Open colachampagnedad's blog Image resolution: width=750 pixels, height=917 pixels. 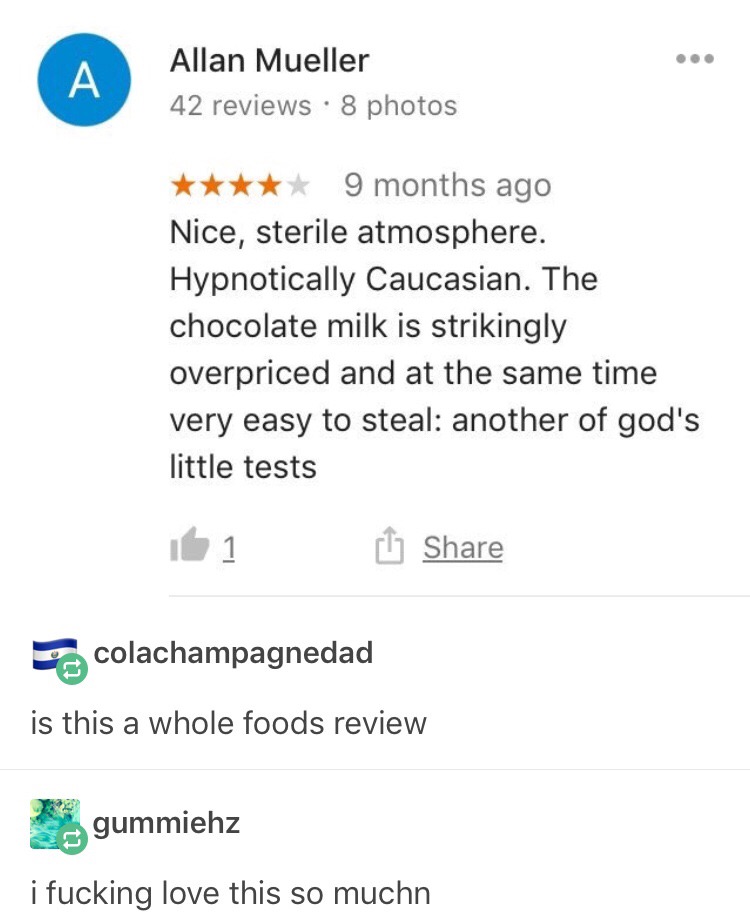pos(232,652)
